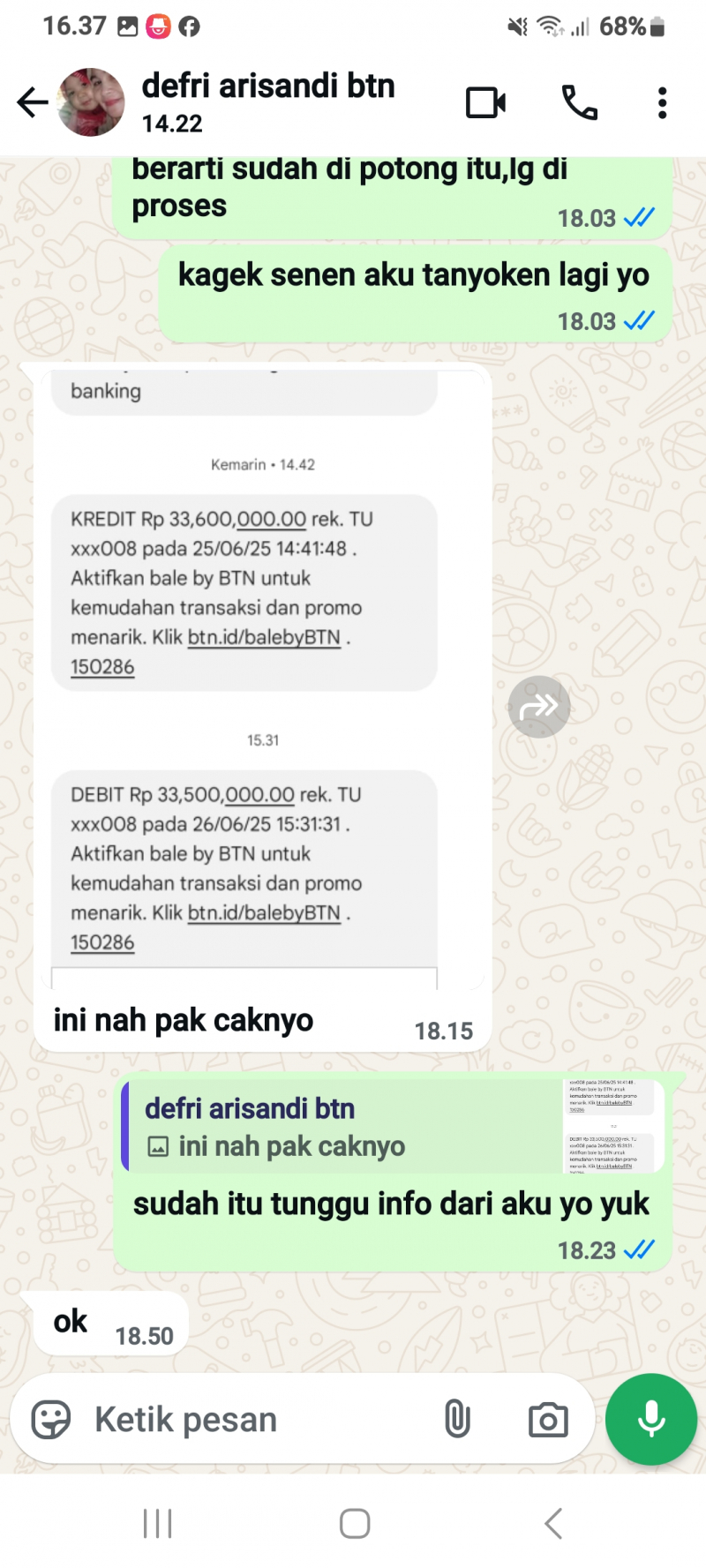The image size is (706, 1568).
Task: Forward the screenshot image message
Action: pyautogui.click(x=539, y=707)
